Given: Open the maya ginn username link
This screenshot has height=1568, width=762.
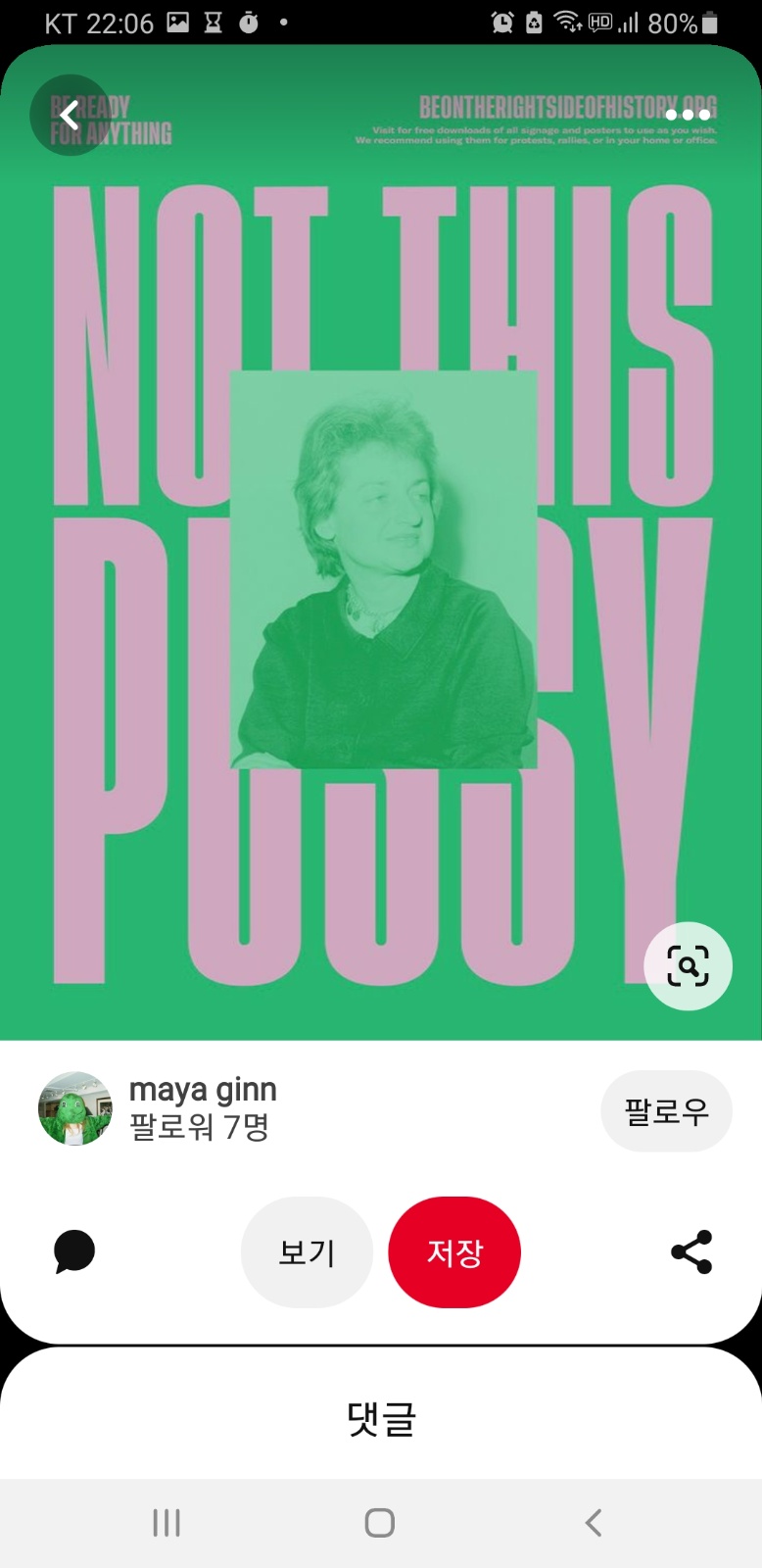Looking at the screenshot, I should click(x=203, y=1089).
